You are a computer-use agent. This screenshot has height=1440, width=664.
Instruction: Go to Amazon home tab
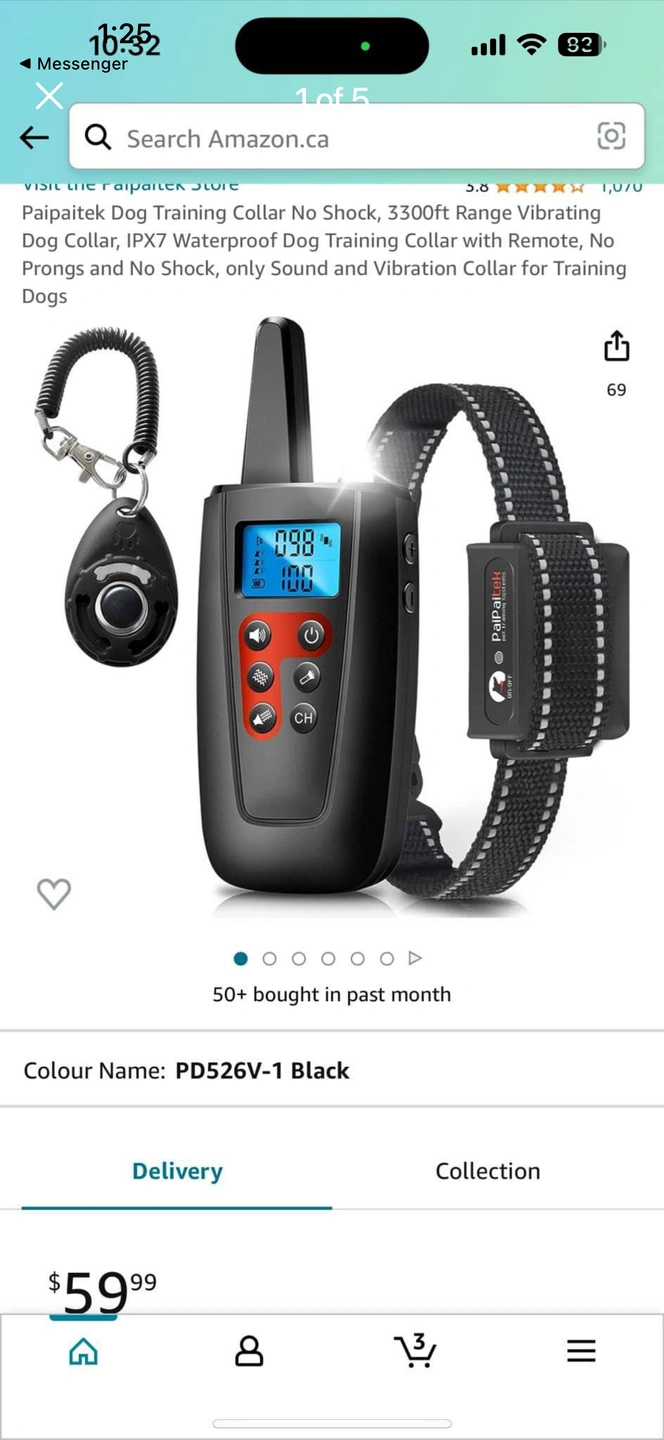pos(83,1352)
